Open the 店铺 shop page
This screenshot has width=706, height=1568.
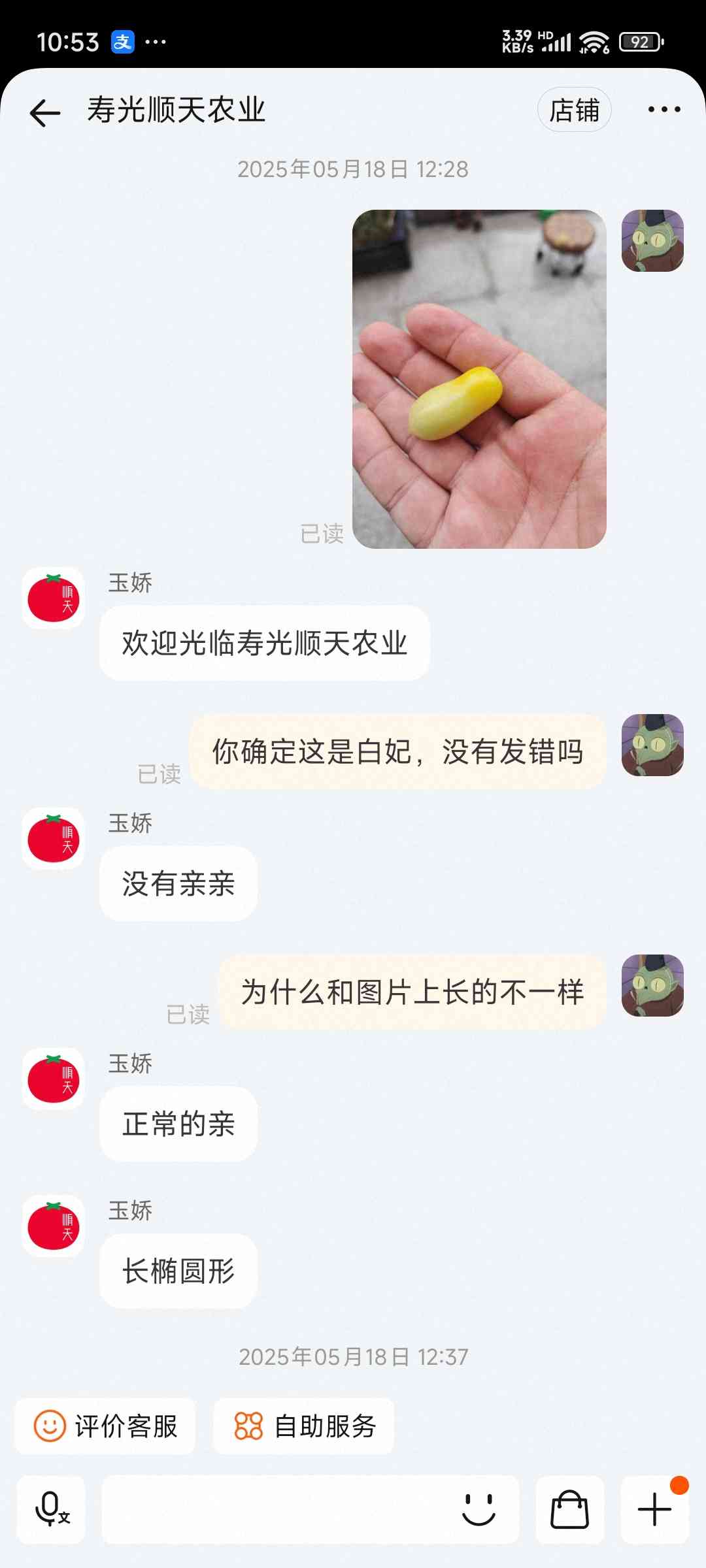574,110
